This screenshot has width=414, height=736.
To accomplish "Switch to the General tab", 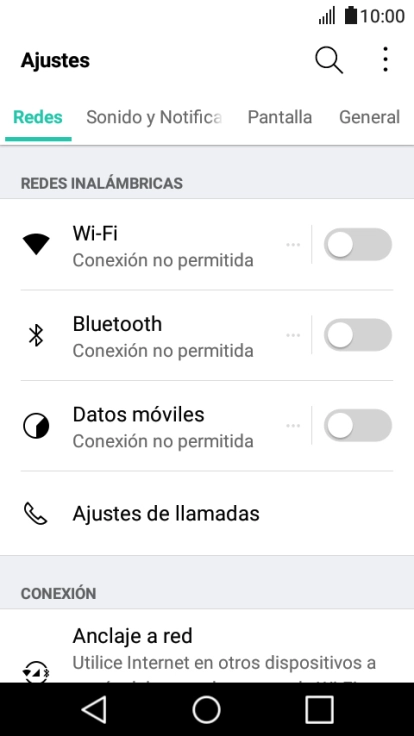I will [x=369, y=117].
